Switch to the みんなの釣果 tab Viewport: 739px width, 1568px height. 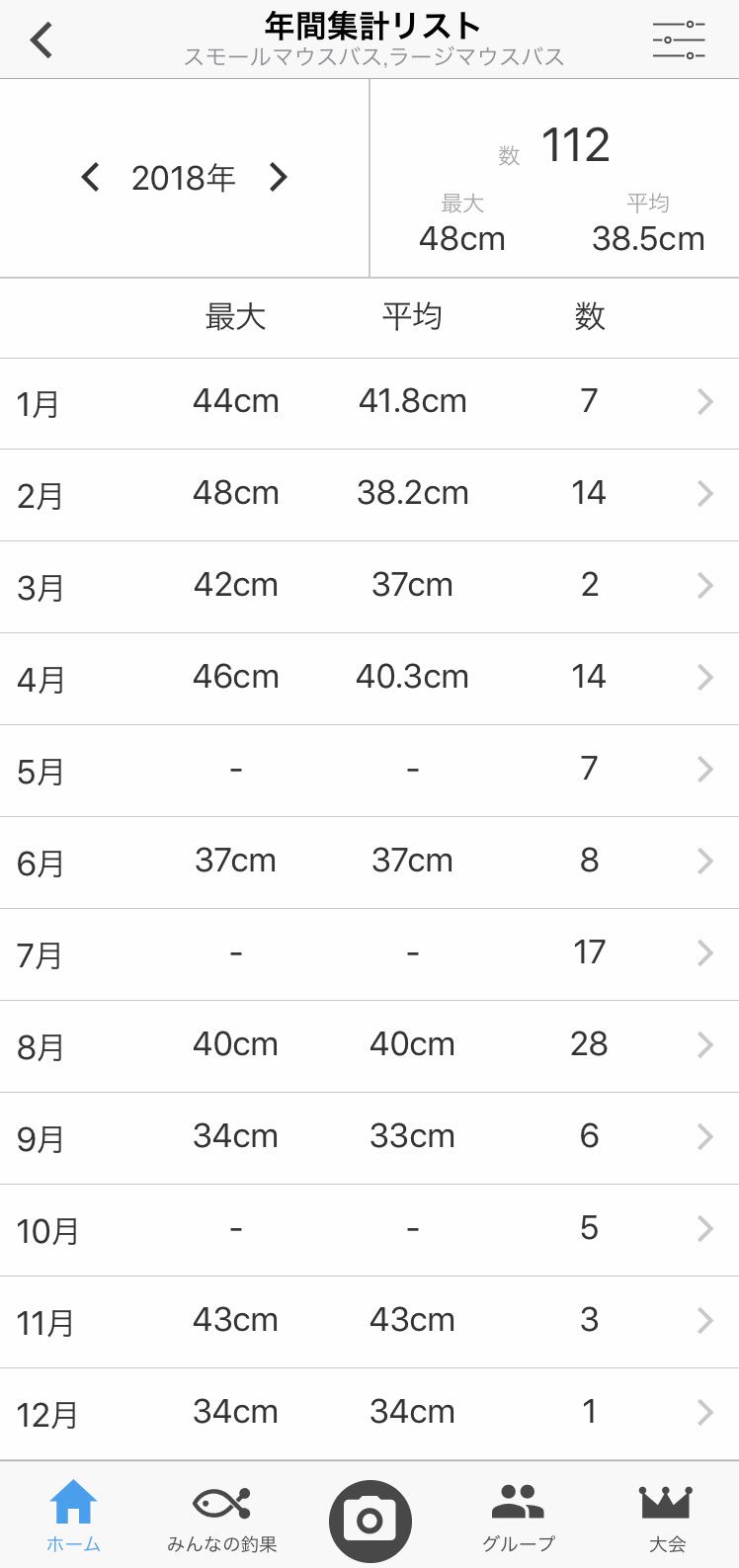221,1517
